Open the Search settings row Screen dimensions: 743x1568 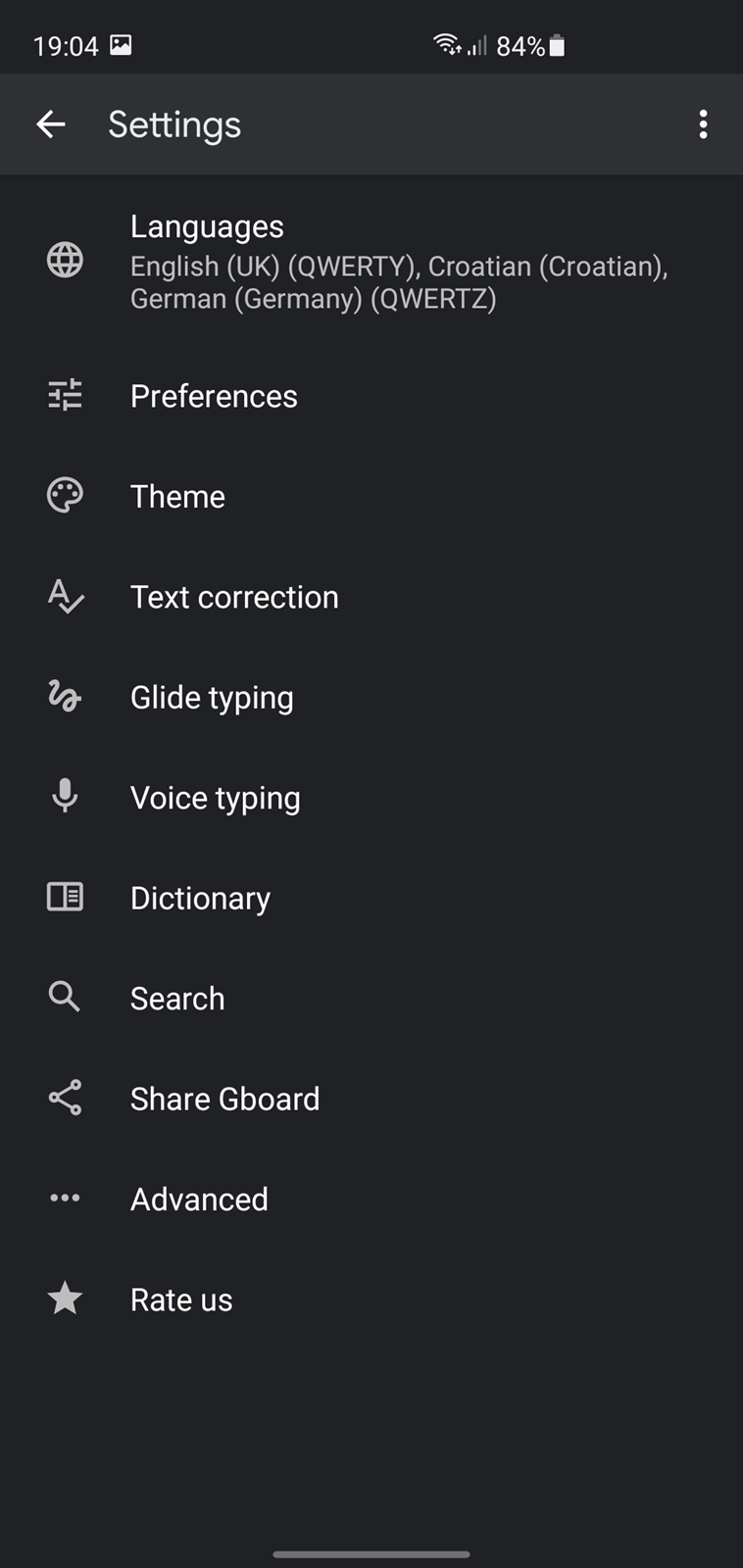pyautogui.click(x=371, y=998)
